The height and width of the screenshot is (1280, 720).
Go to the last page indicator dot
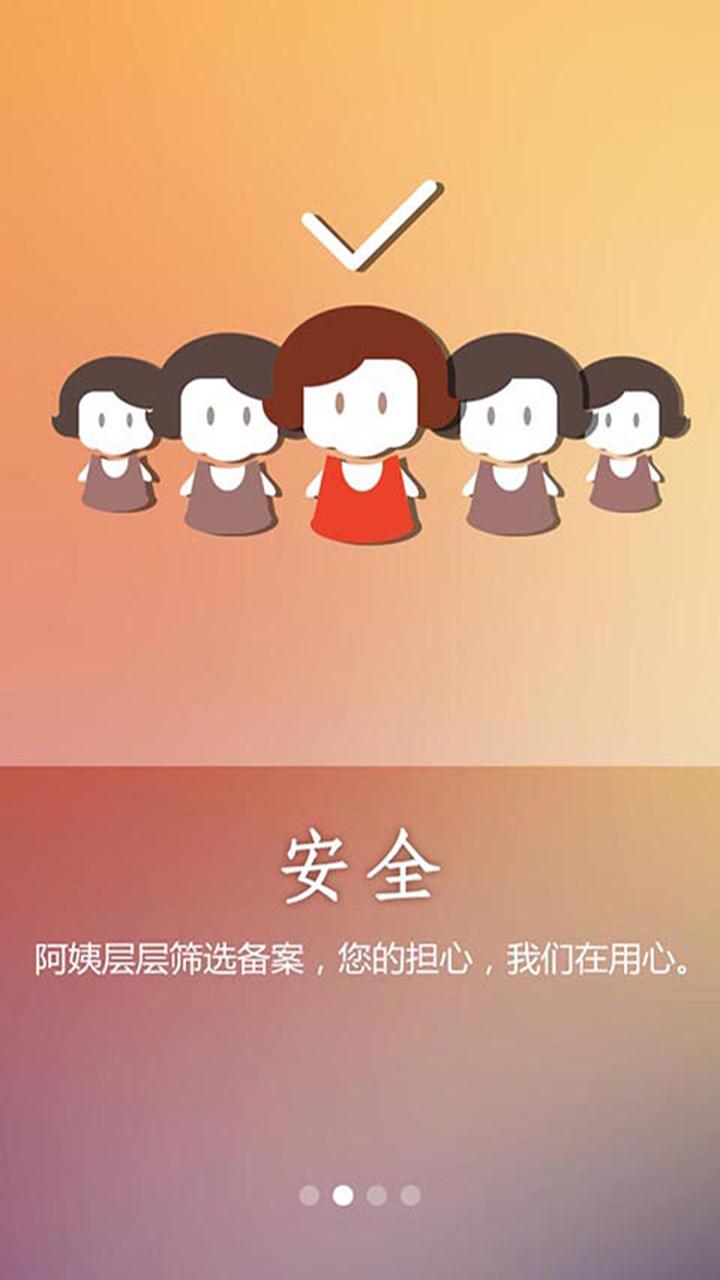click(x=411, y=1195)
